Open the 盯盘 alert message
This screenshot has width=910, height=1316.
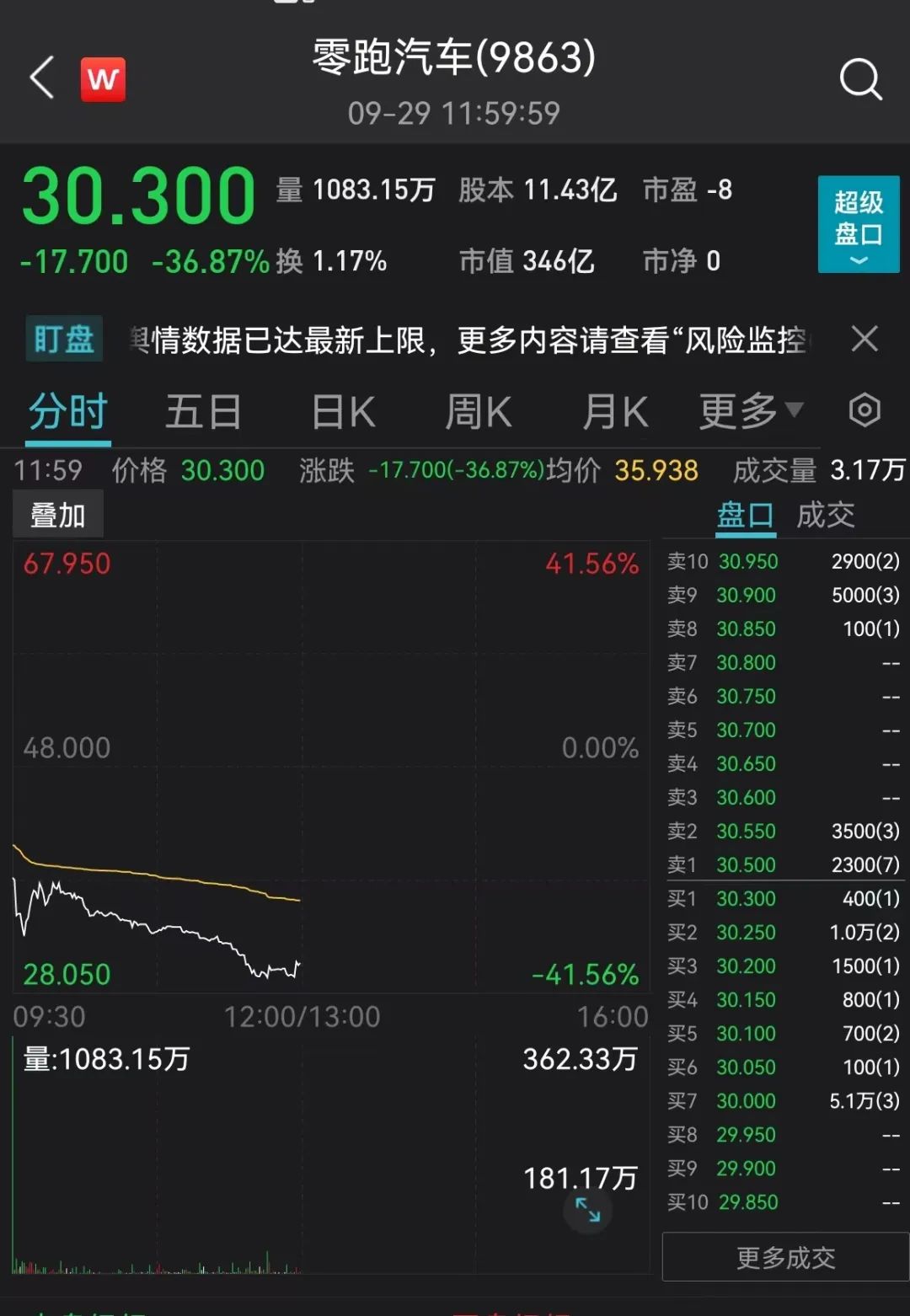coord(468,340)
